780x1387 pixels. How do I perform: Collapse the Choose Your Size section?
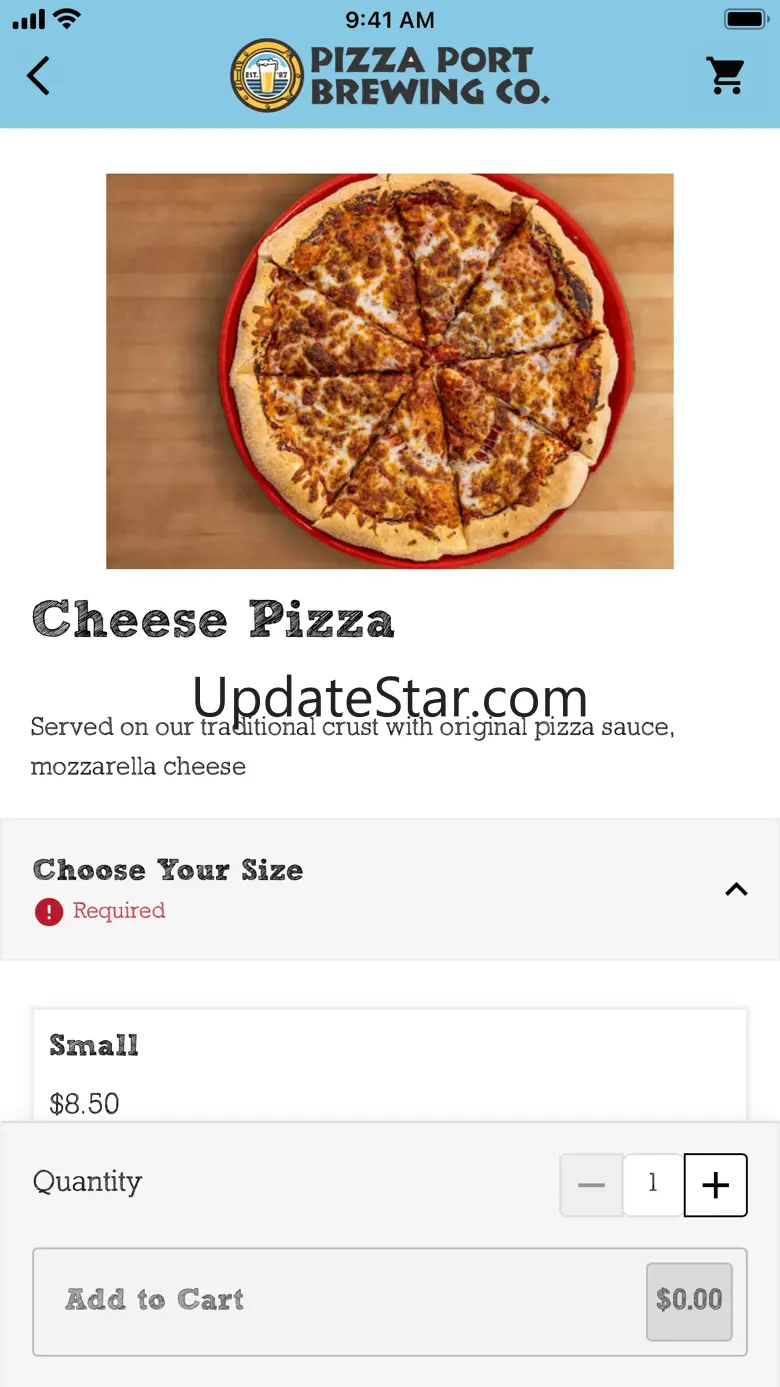(x=736, y=889)
